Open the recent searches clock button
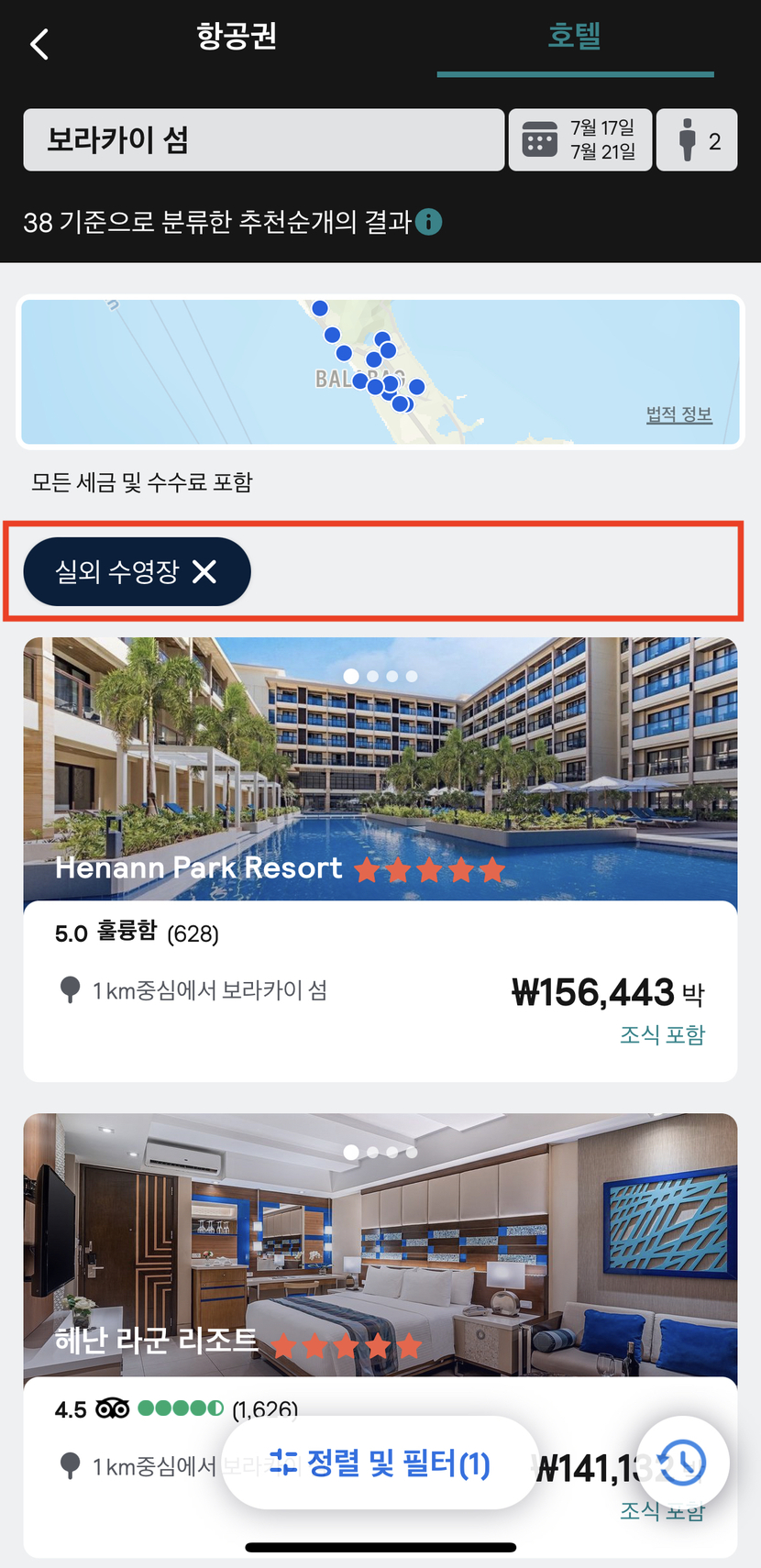 pyautogui.click(x=683, y=1463)
